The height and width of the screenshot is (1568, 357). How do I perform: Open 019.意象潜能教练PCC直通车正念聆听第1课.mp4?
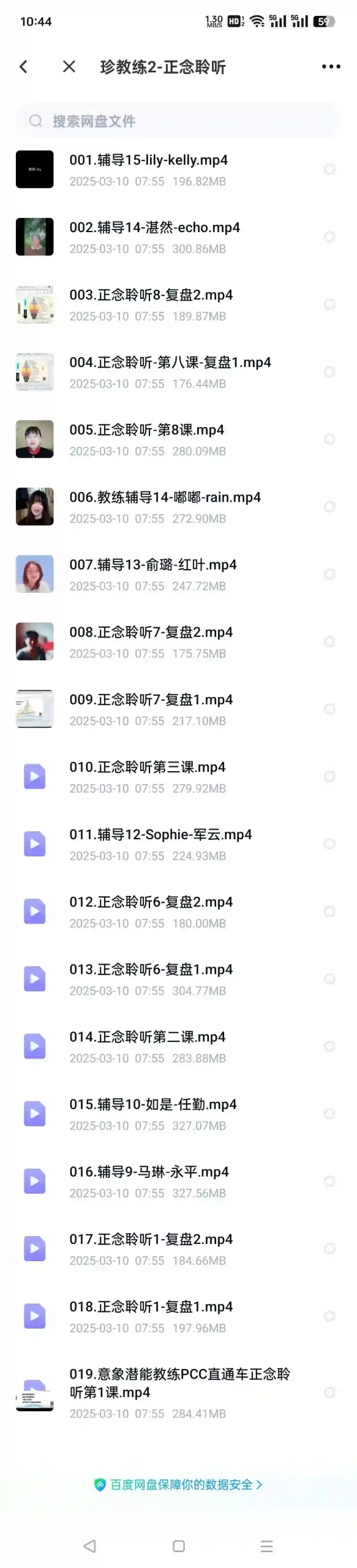[178, 1393]
